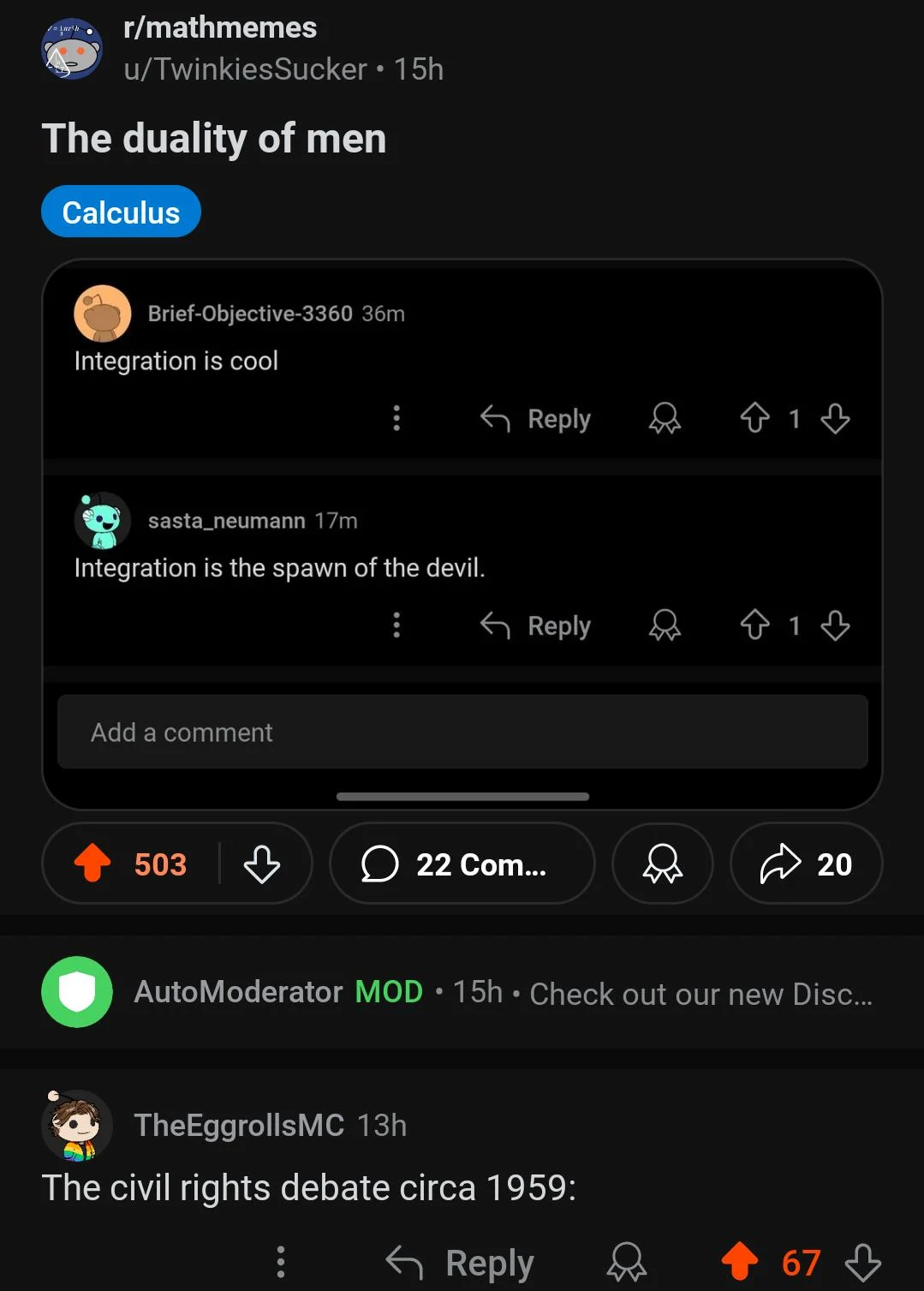The width and height of the screenshot is (924, 1291).
Task: Award TheEggrollsMC's comment
Action: pyautogui.click(x=627, y=1262)
